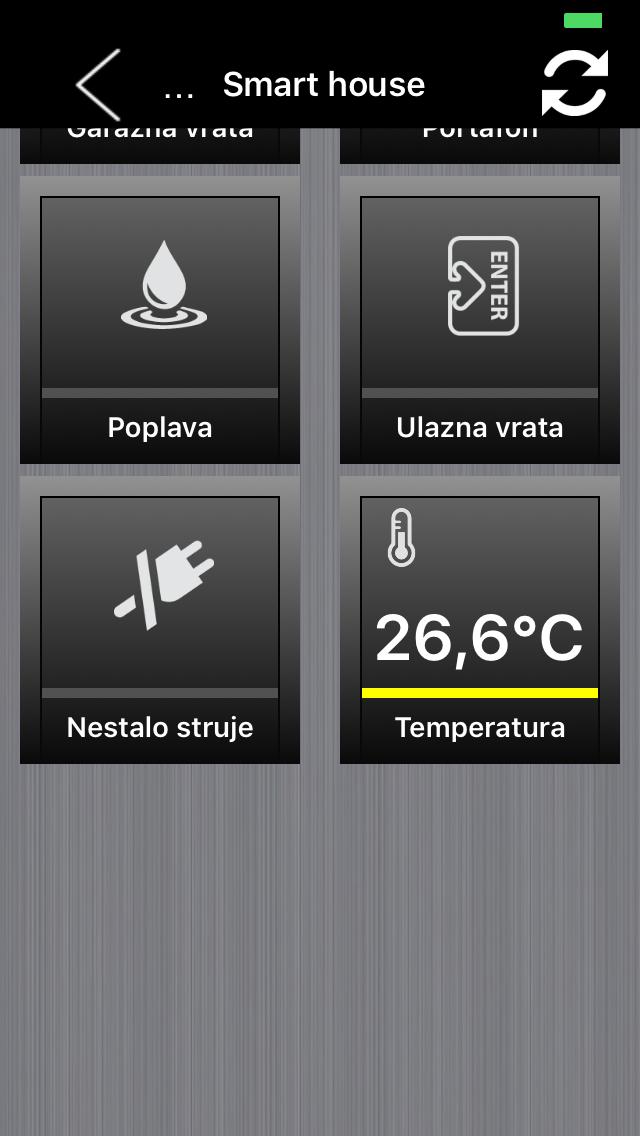
Task: Go back using the arrow icon
Action: coord(99,85)
